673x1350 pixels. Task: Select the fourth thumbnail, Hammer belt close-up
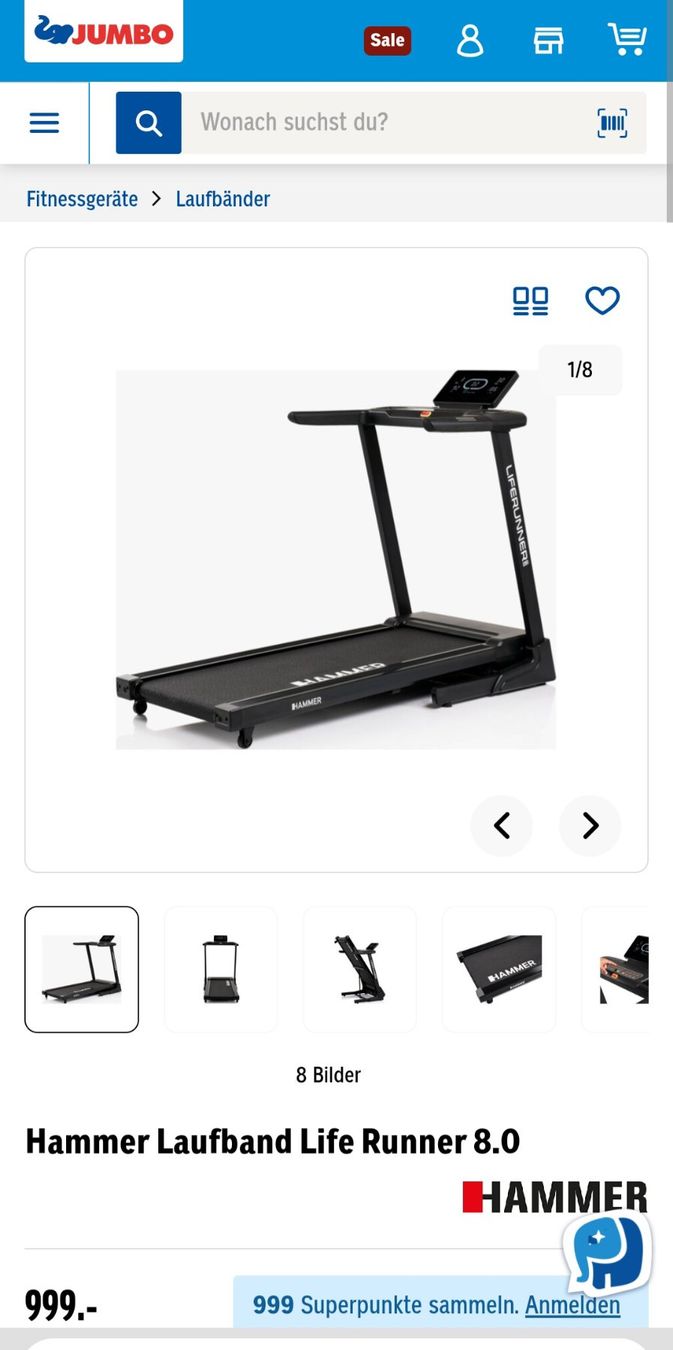(499, 969)
